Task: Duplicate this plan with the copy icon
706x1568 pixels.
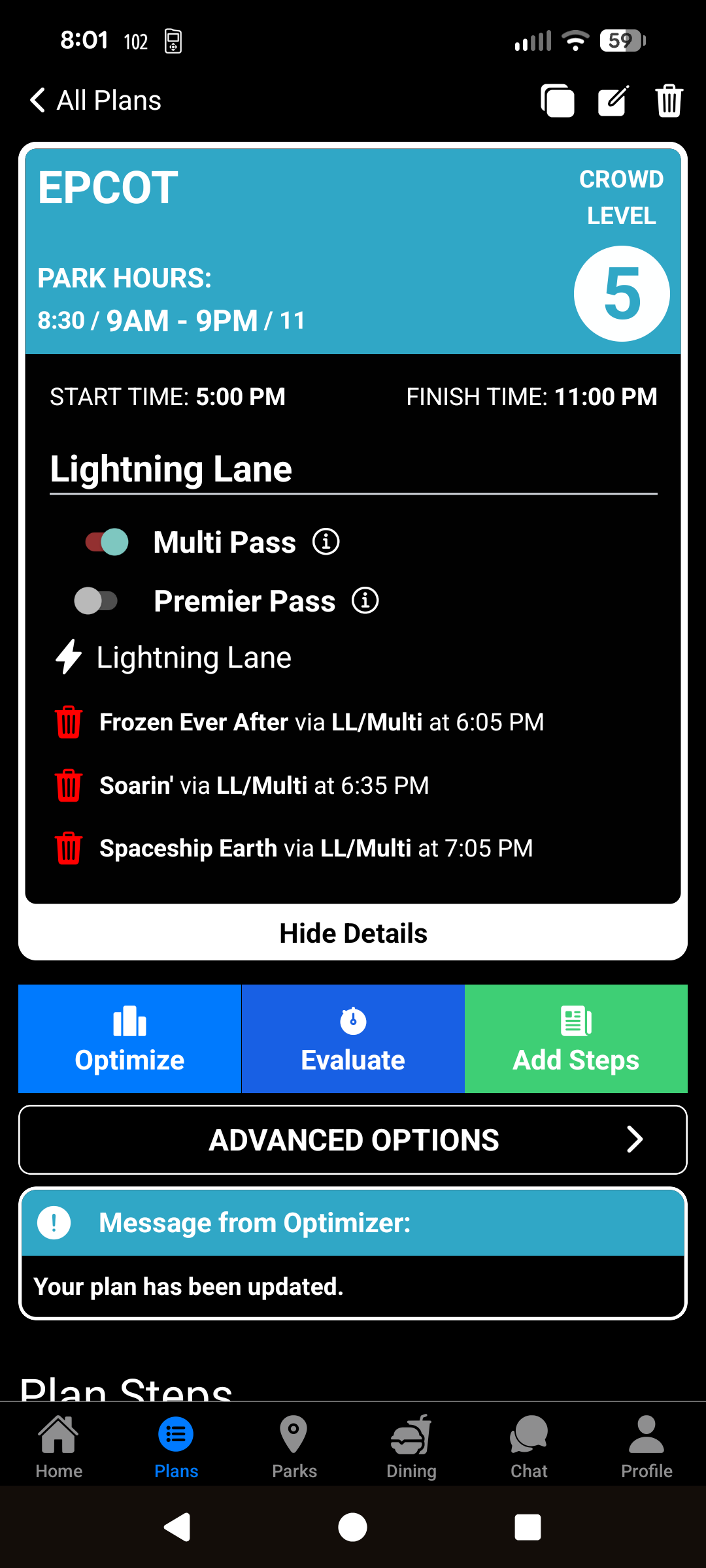Action: [558, 101]
